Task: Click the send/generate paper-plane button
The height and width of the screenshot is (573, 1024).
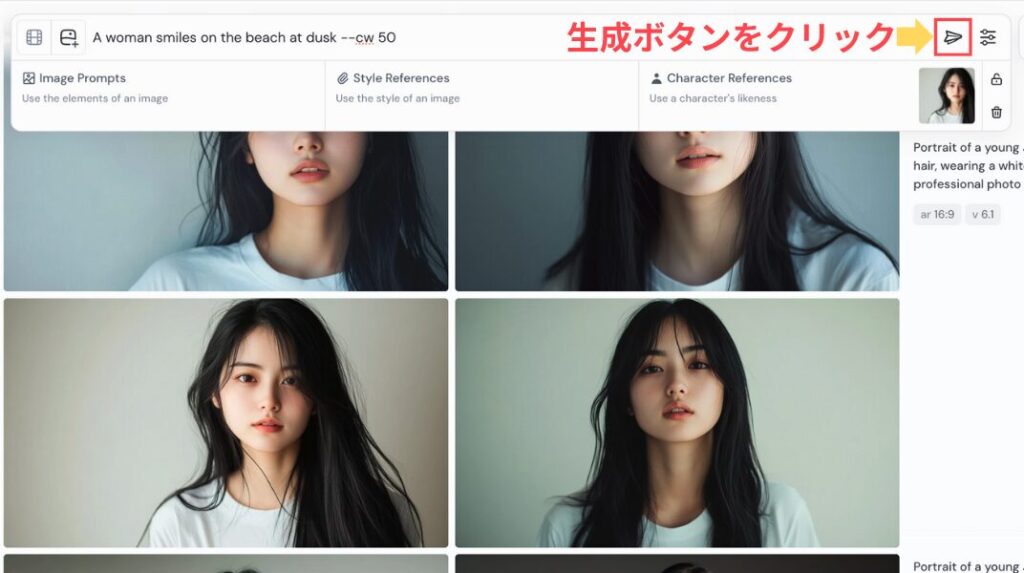Action: point(953,37)
